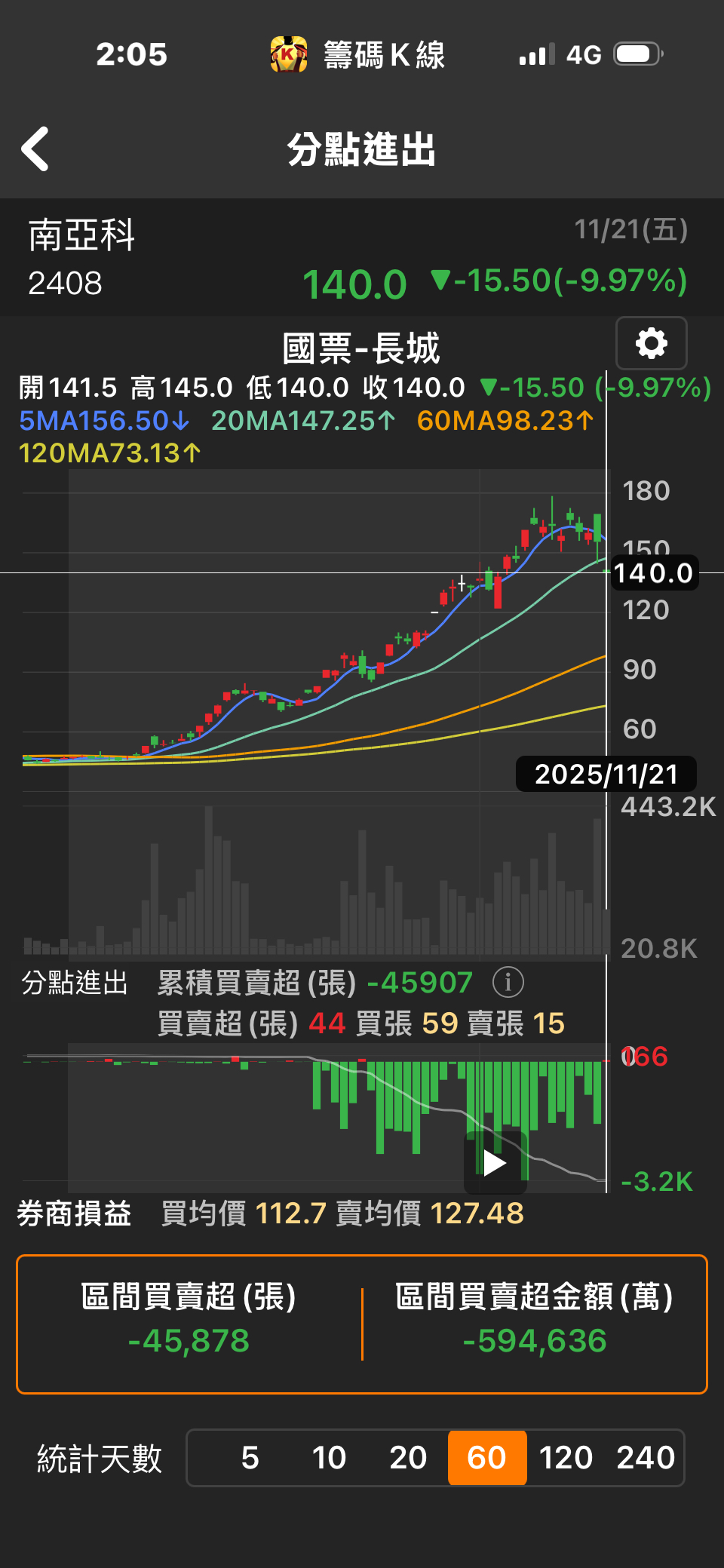Screen dimensions: 724x1568
Task: Choose the 60-day statistics period
Action: tap(486, 1457)
